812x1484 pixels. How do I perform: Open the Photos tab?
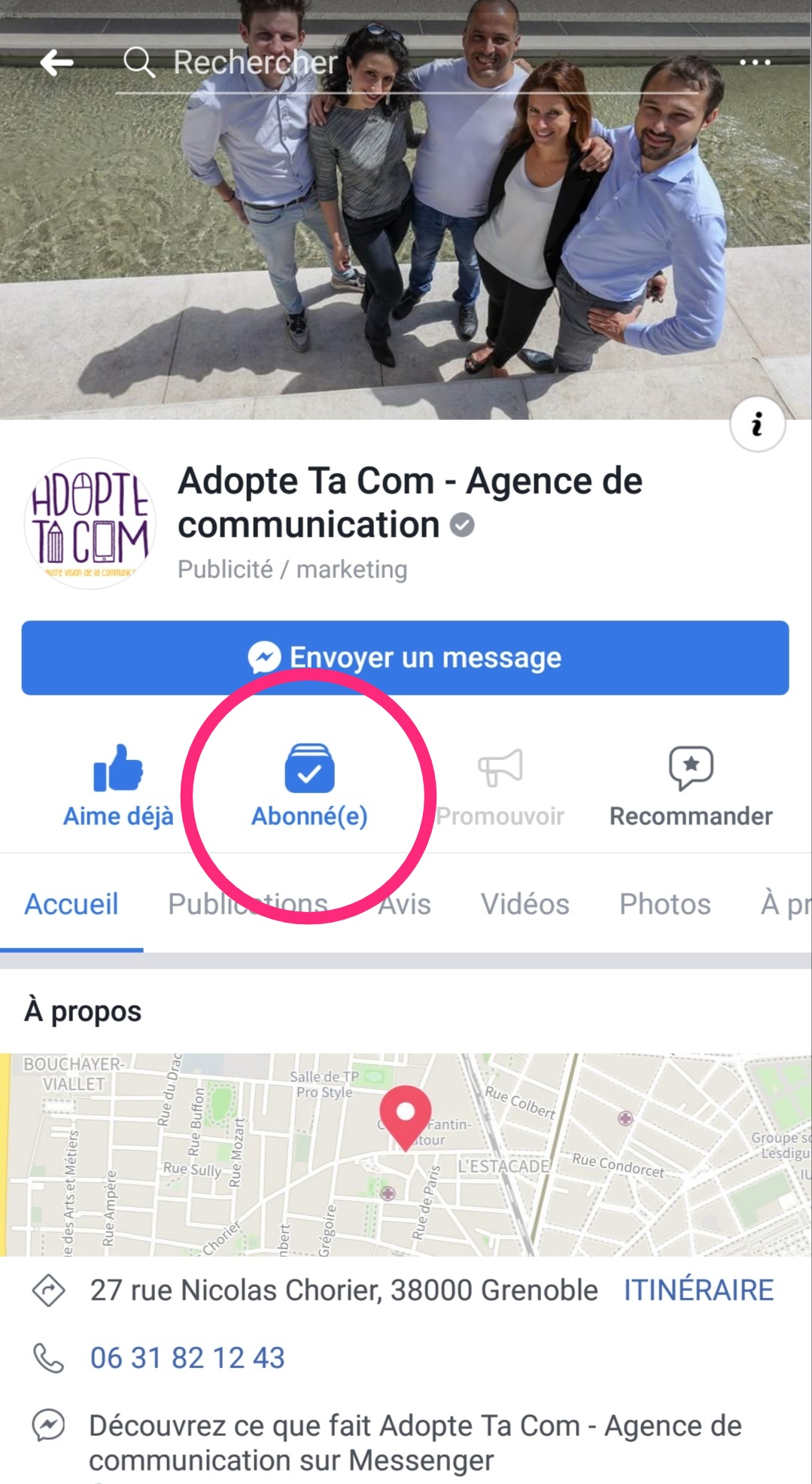(x=665, y=904)
